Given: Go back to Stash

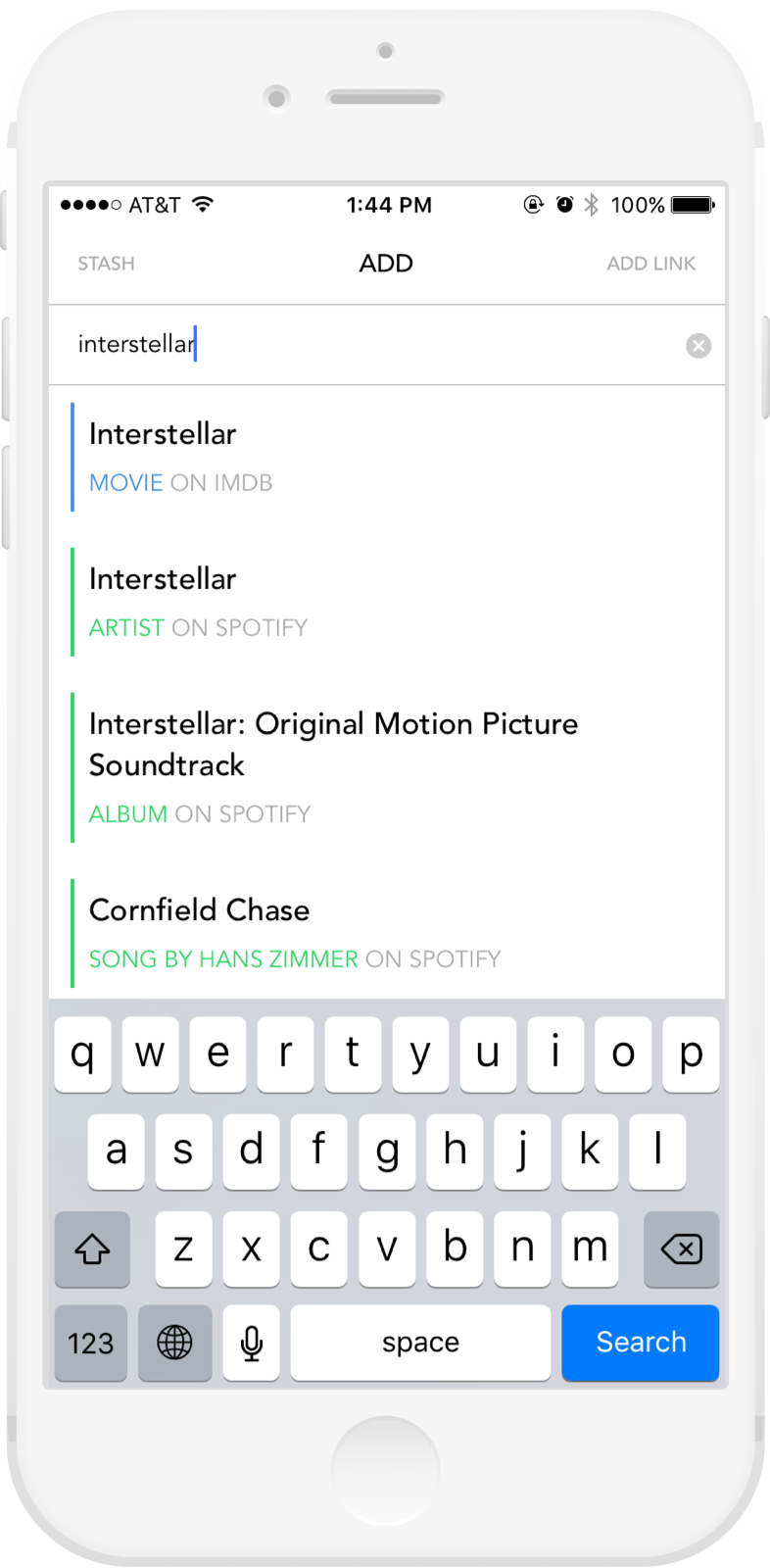Looking at the screenshot, I should pos(106,264).
